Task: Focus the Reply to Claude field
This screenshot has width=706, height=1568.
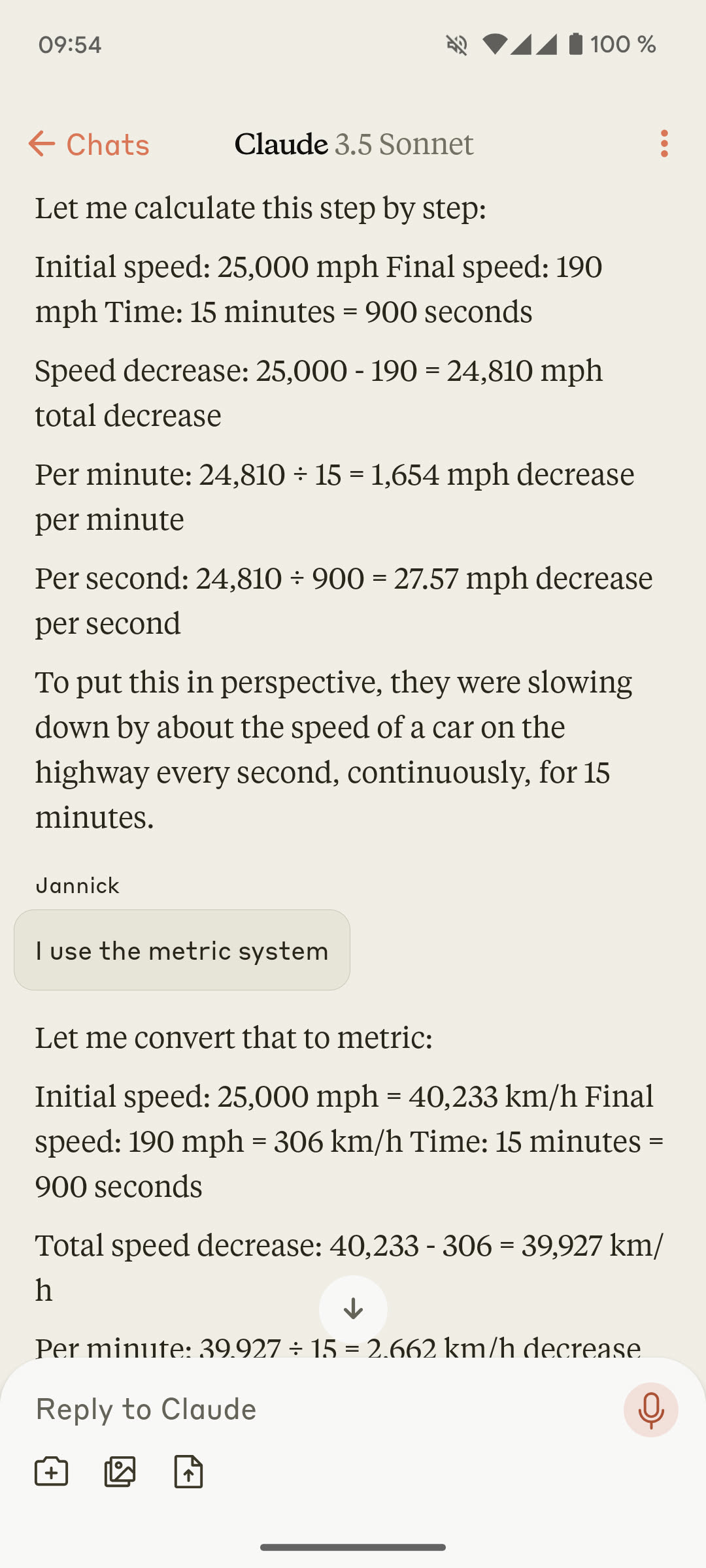Action: point(314,1409)
